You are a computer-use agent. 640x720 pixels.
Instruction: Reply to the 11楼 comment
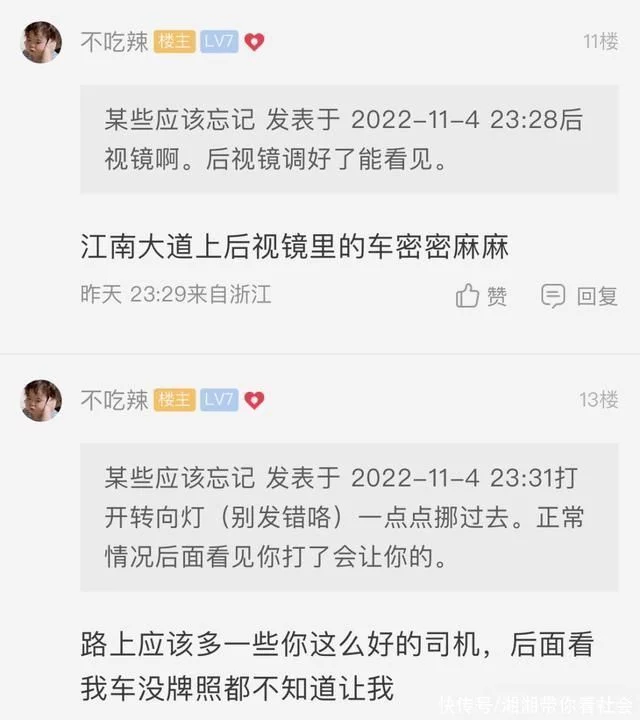click(580, 296)
